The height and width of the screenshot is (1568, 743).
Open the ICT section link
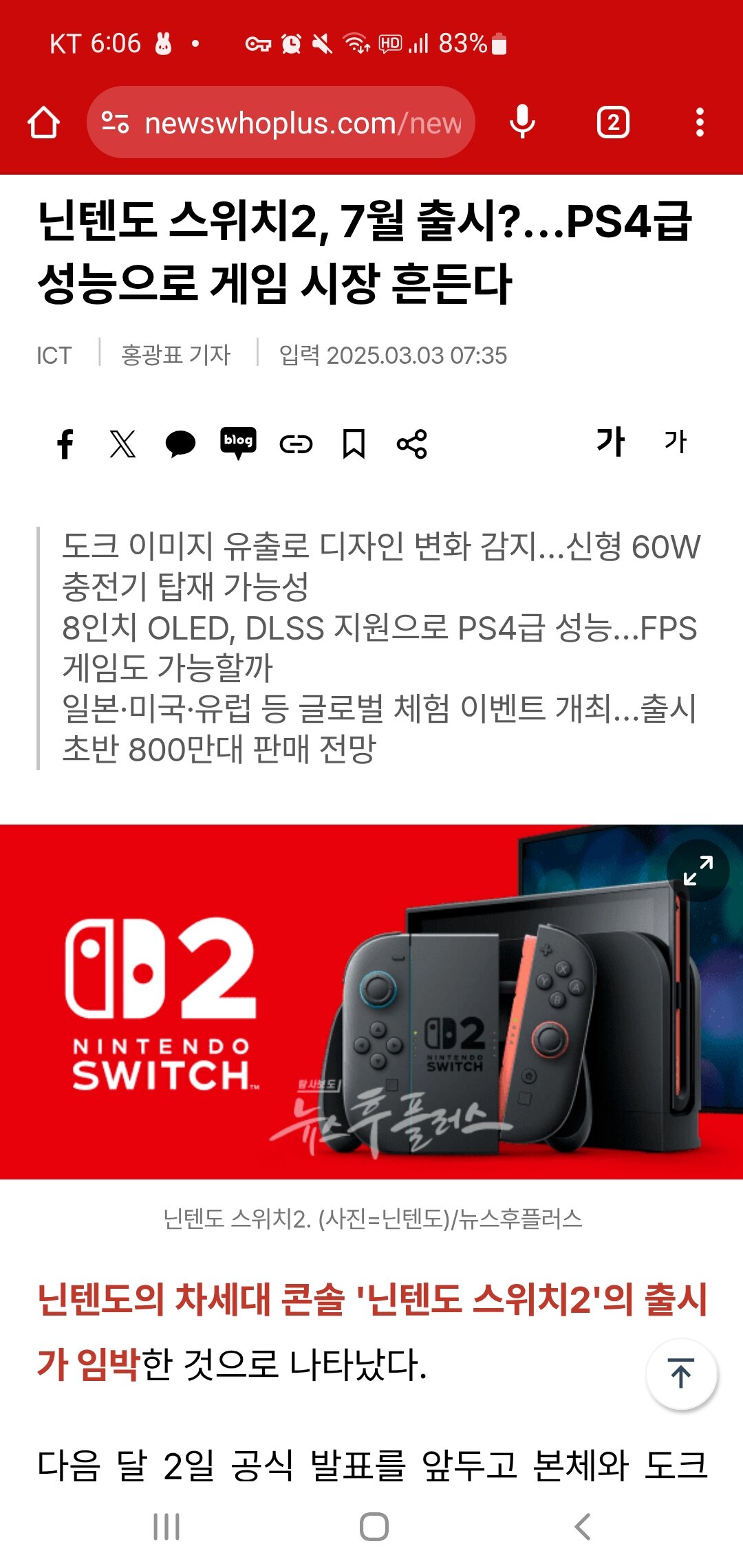pyautogui.click(x=54, y=356)
